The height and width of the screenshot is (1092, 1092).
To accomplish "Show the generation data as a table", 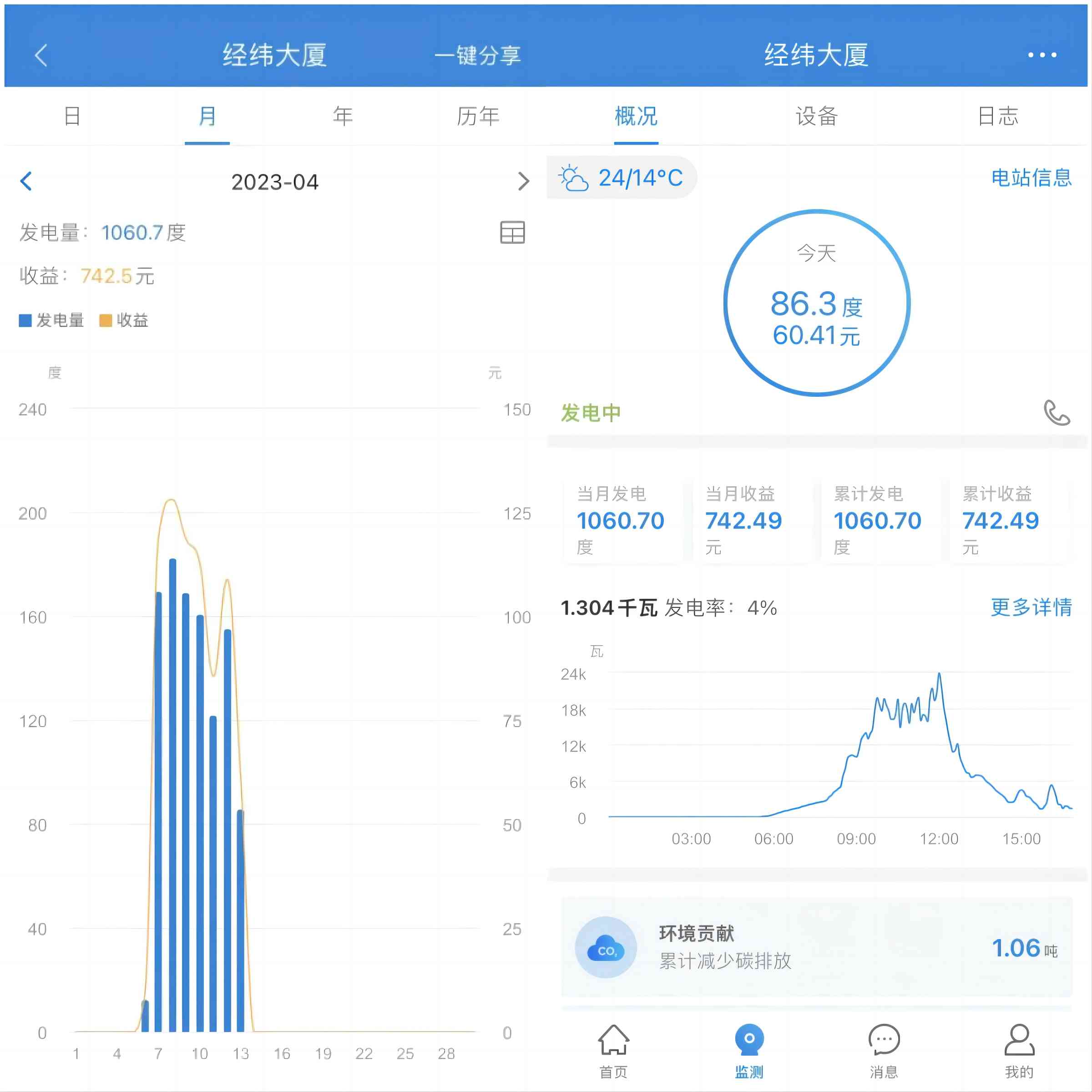I will pyautogui.click(x=512, y=233).
